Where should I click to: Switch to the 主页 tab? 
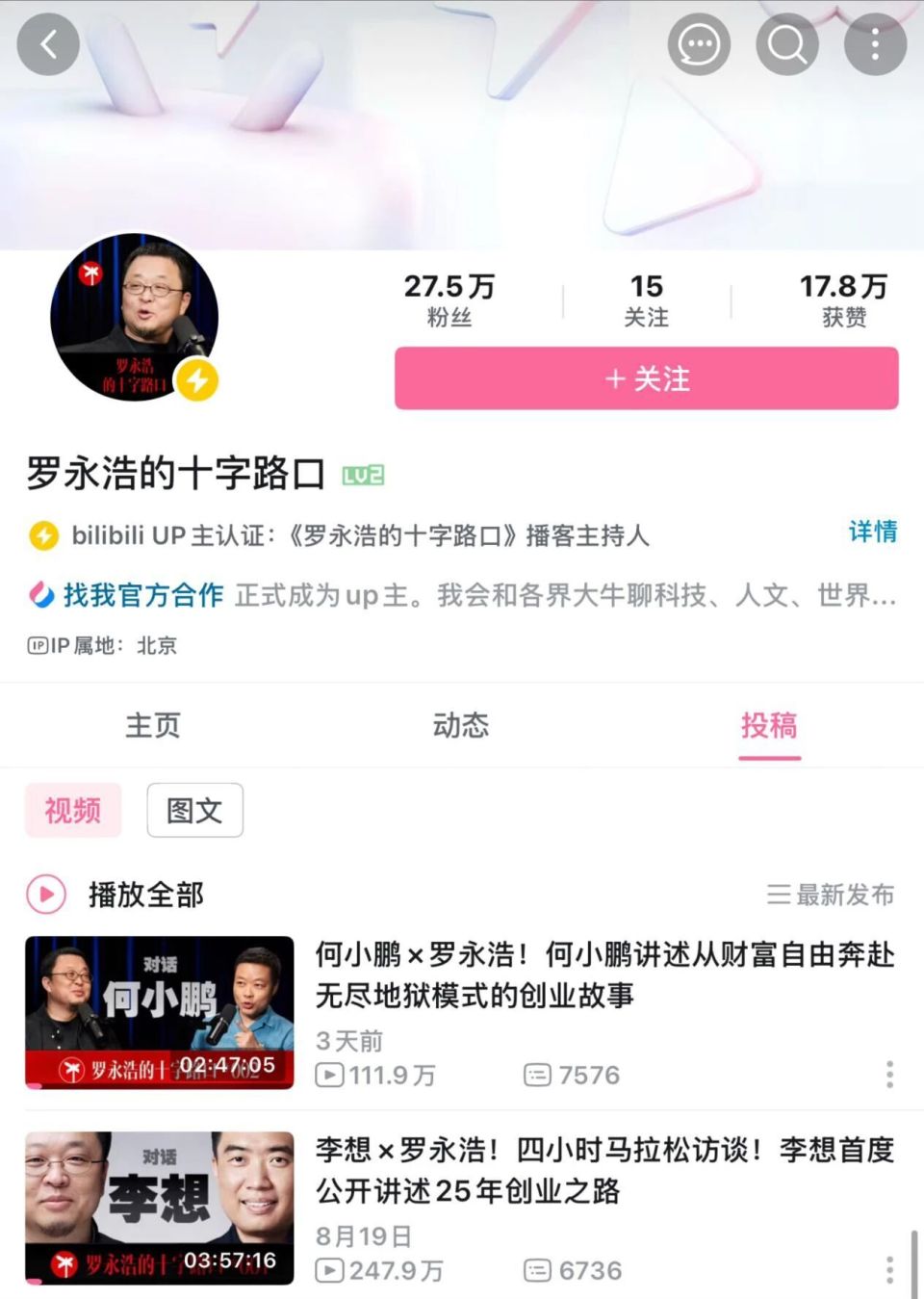154,726
